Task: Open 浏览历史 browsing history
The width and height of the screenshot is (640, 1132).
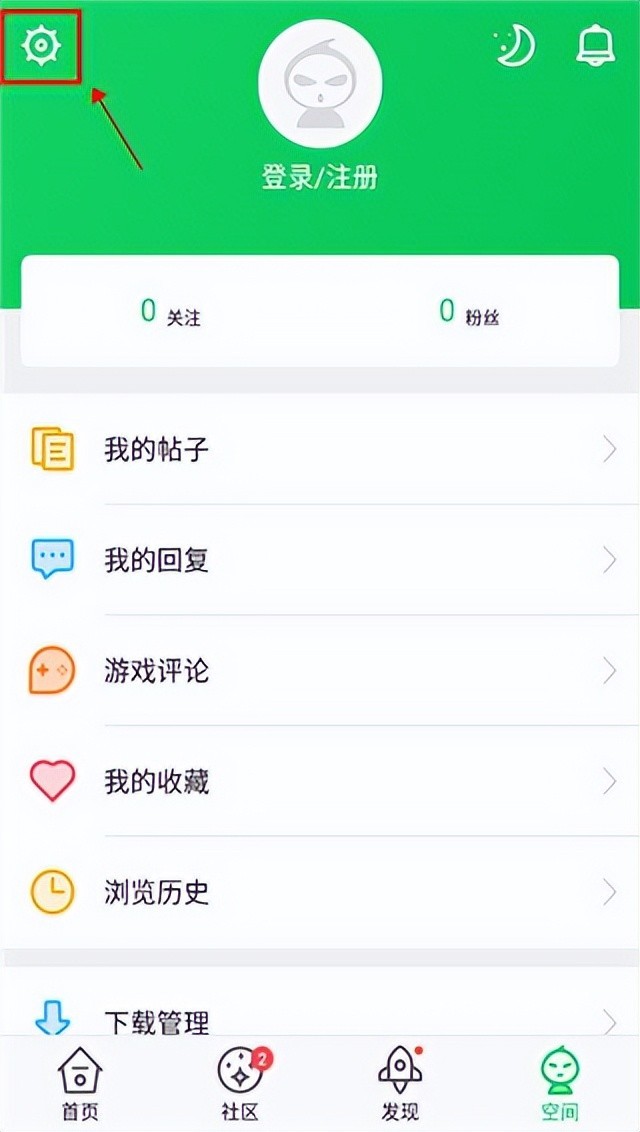Action: click(x=320, y=891)
